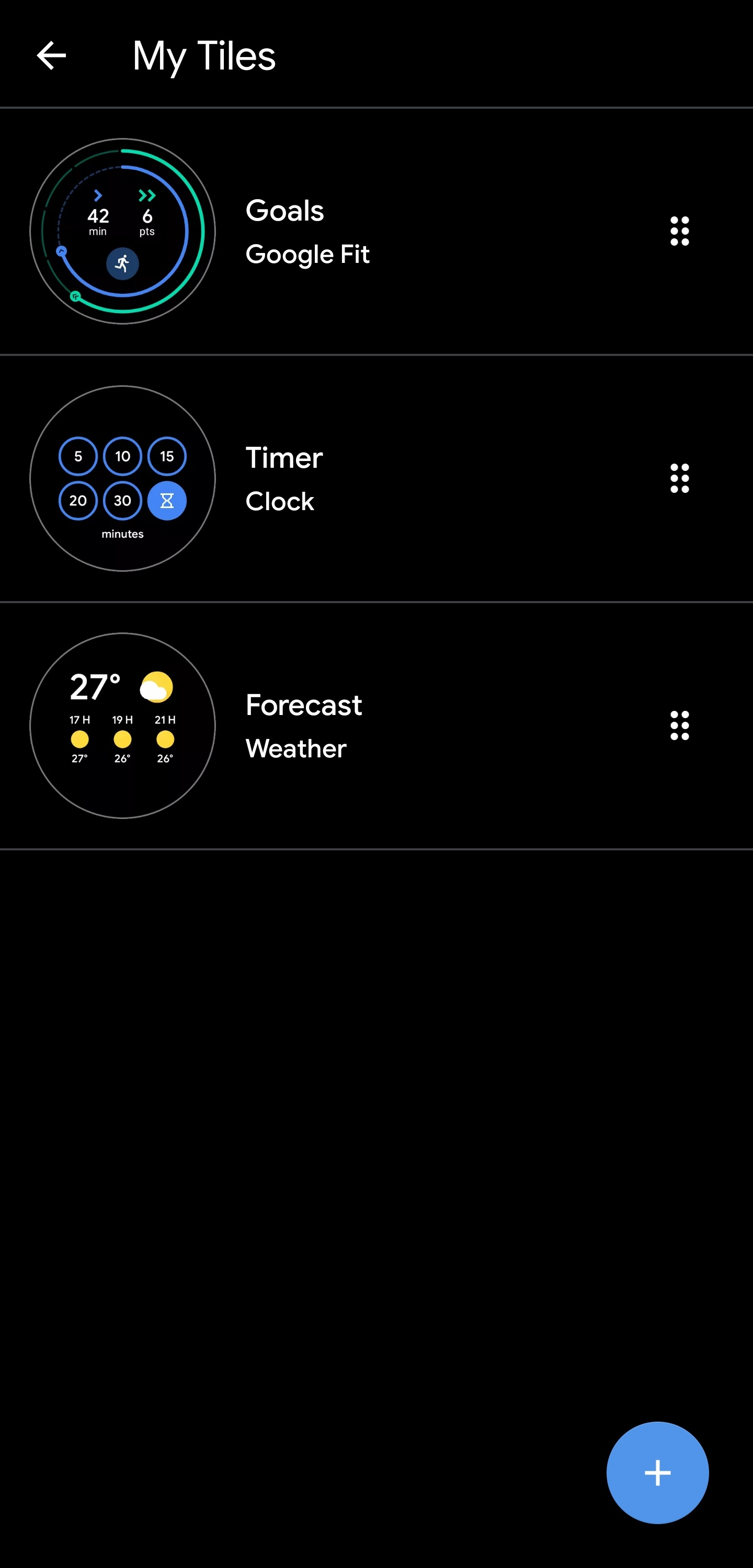
Task: Tap the 5 minute circle in Timer preview
Action: point(78,456)
